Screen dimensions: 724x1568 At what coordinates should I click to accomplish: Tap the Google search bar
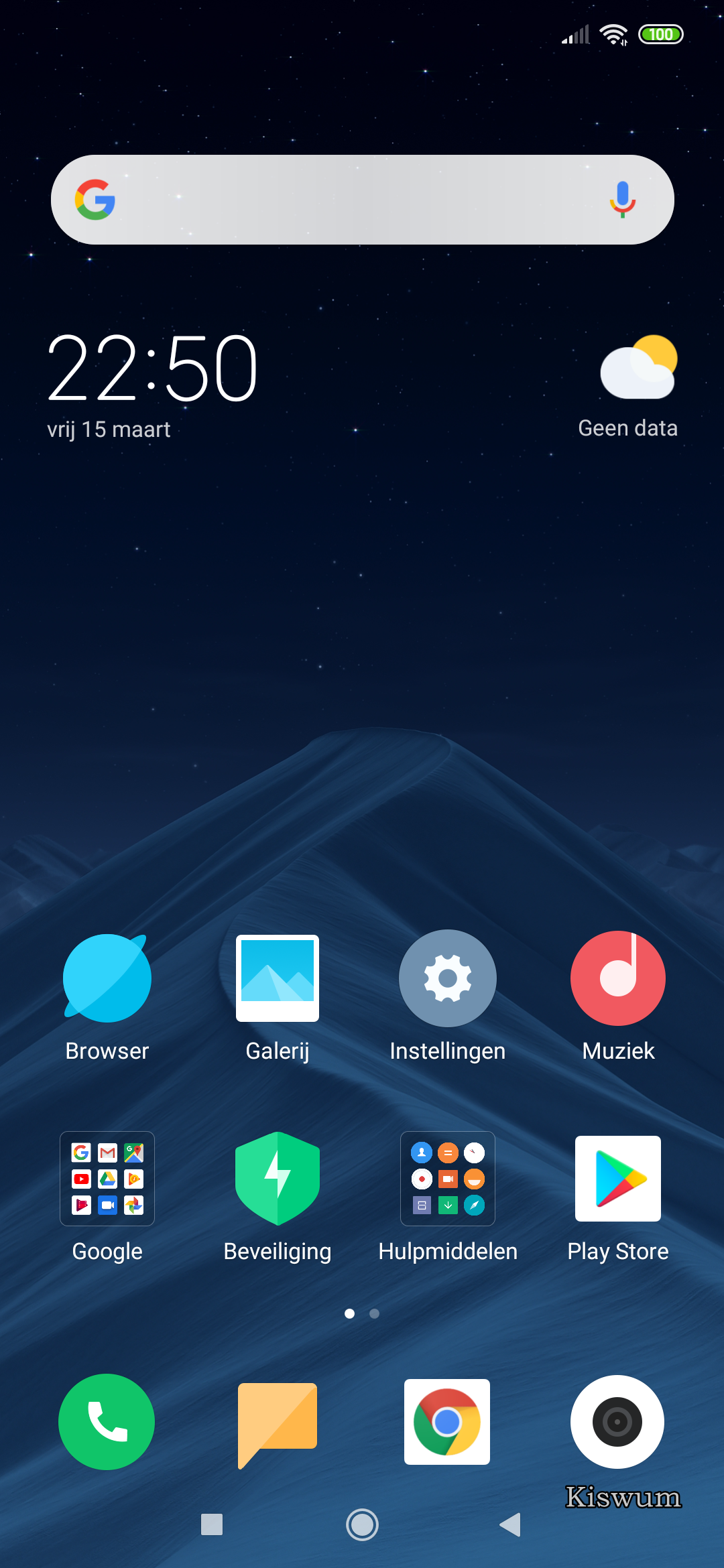(349, 200)
